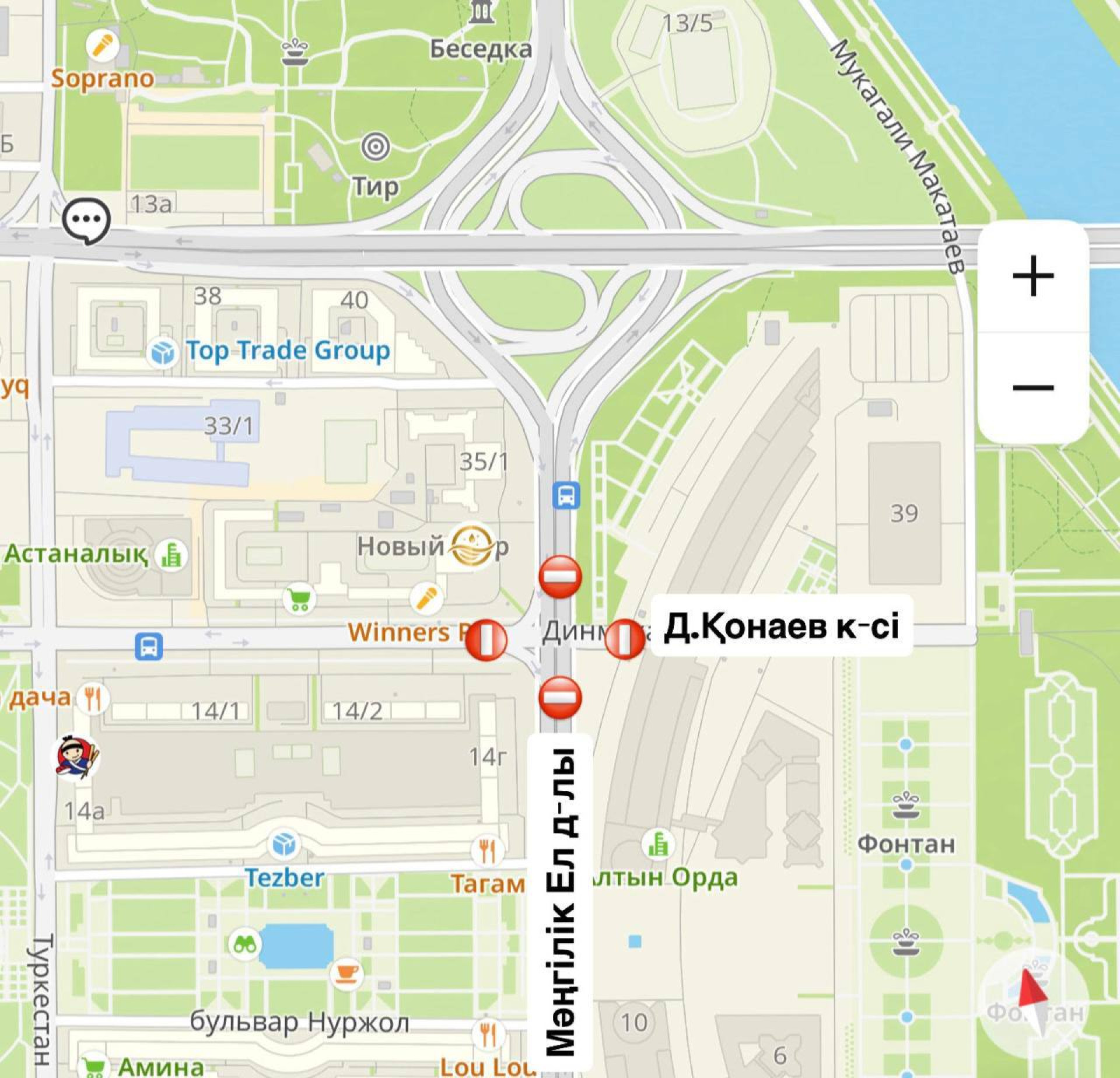
Task: Open the Беседка landmark marker
Action: coord(481,13)
